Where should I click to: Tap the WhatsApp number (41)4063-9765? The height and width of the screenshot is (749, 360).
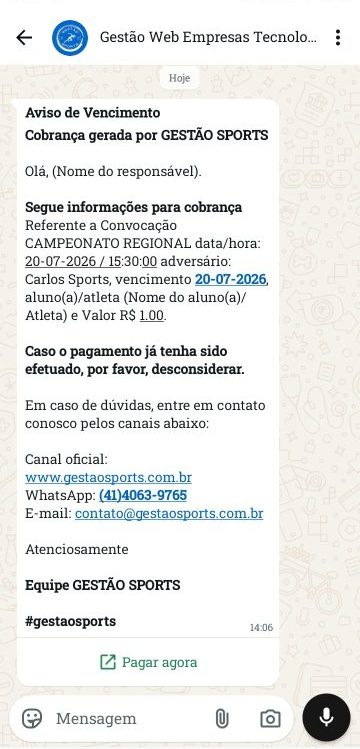pyautogui.click(x=143, y=495)
